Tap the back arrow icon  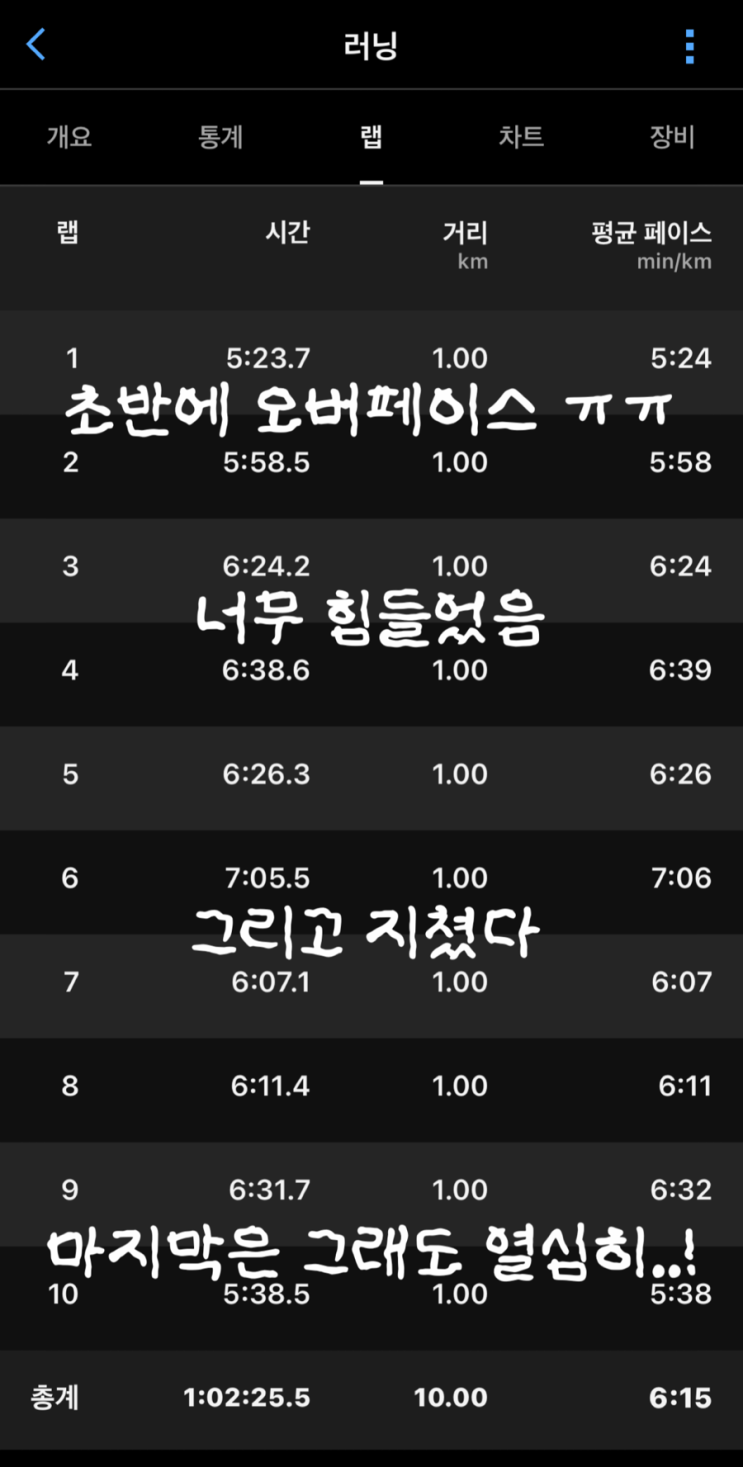(36, 44)
